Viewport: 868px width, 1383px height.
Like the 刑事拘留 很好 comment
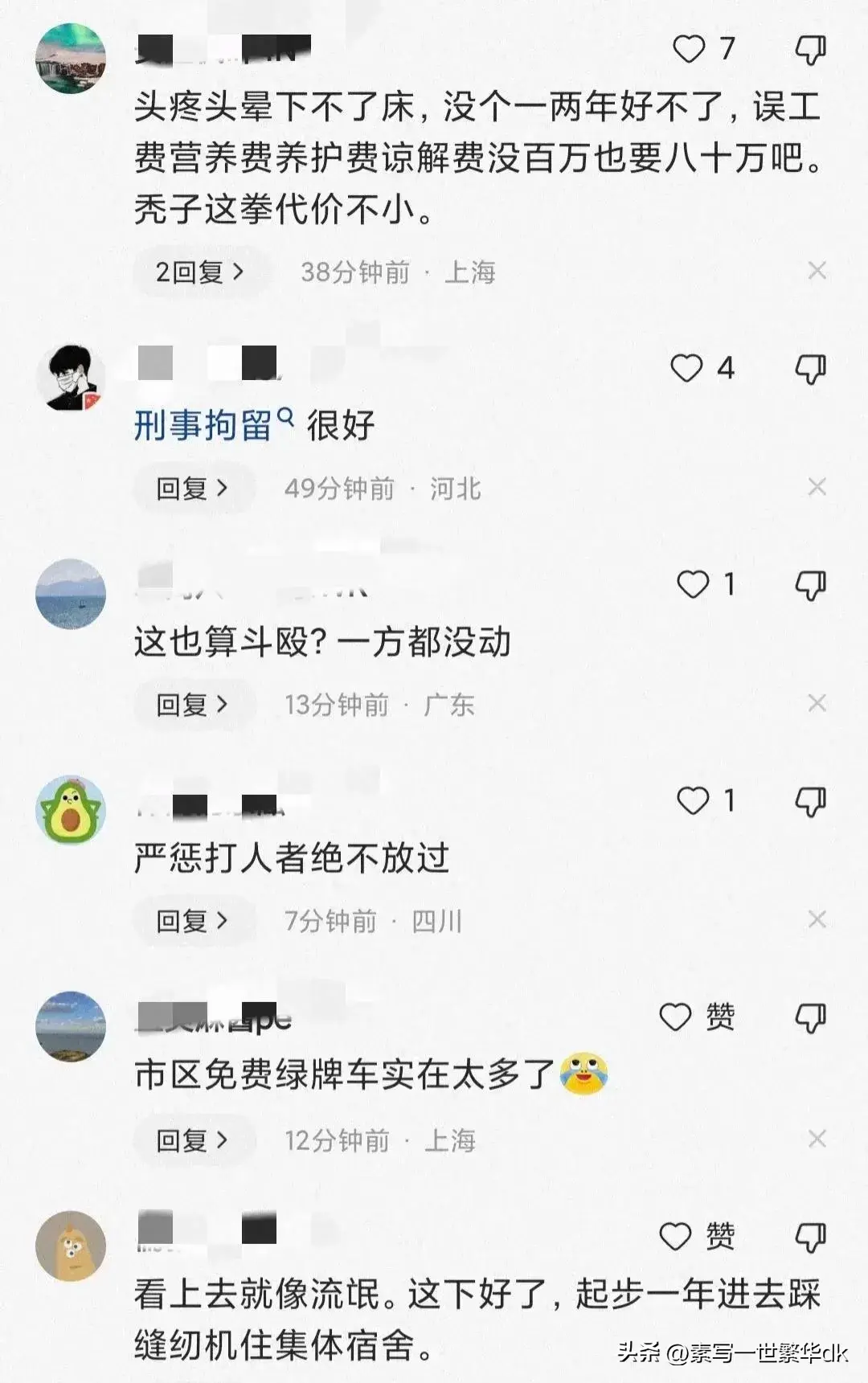coord(687,369)
